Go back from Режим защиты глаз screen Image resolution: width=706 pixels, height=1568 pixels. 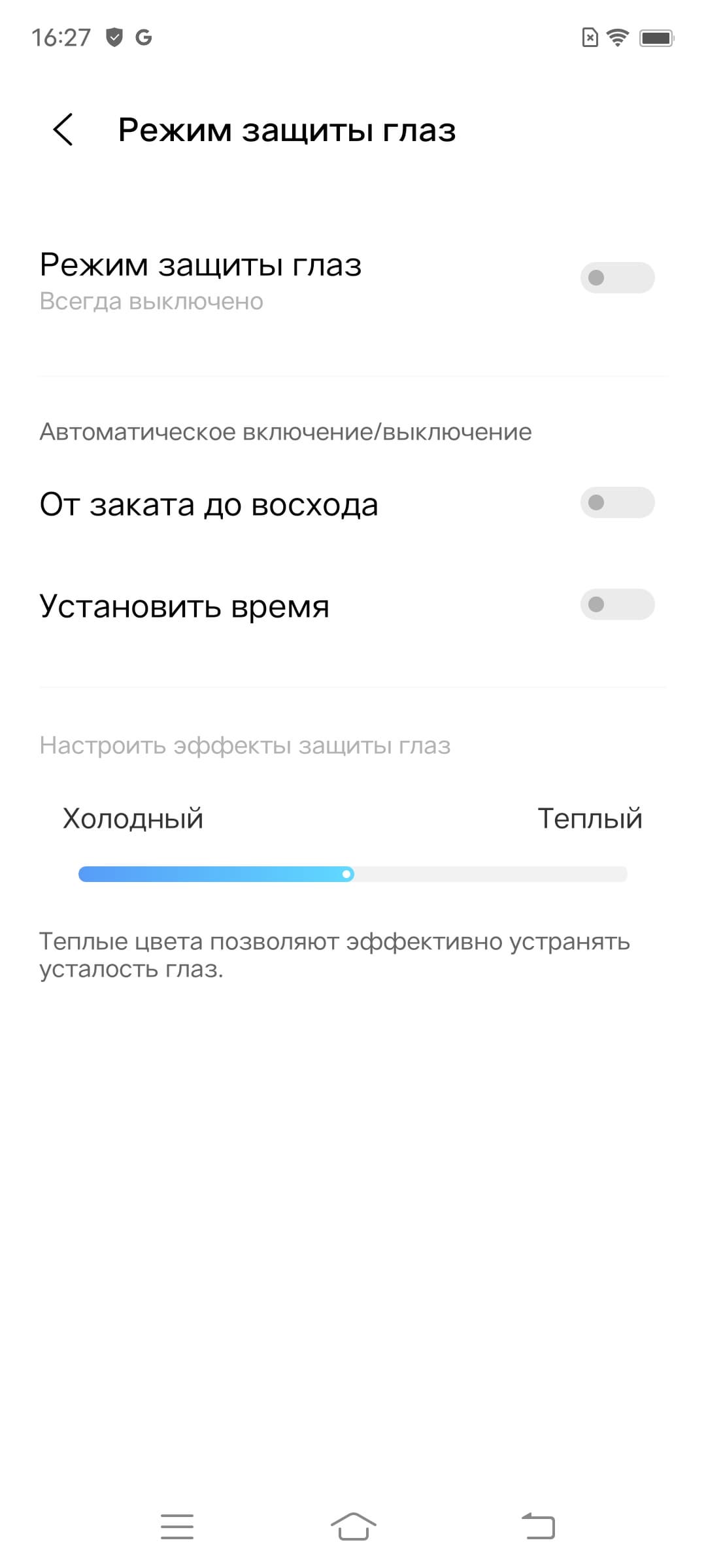pyautogui.click(x=63, y=129)
